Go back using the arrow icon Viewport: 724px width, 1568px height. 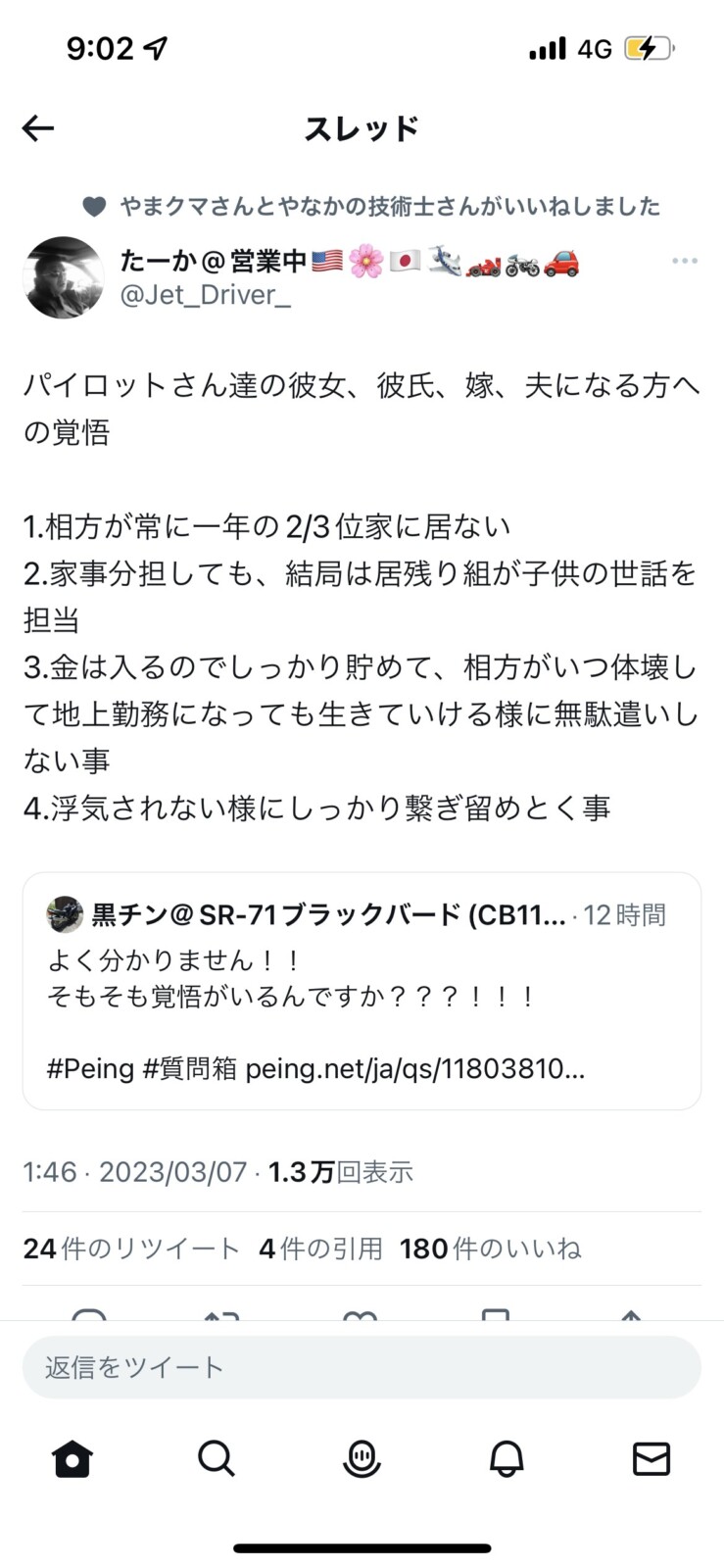point(38,128)
